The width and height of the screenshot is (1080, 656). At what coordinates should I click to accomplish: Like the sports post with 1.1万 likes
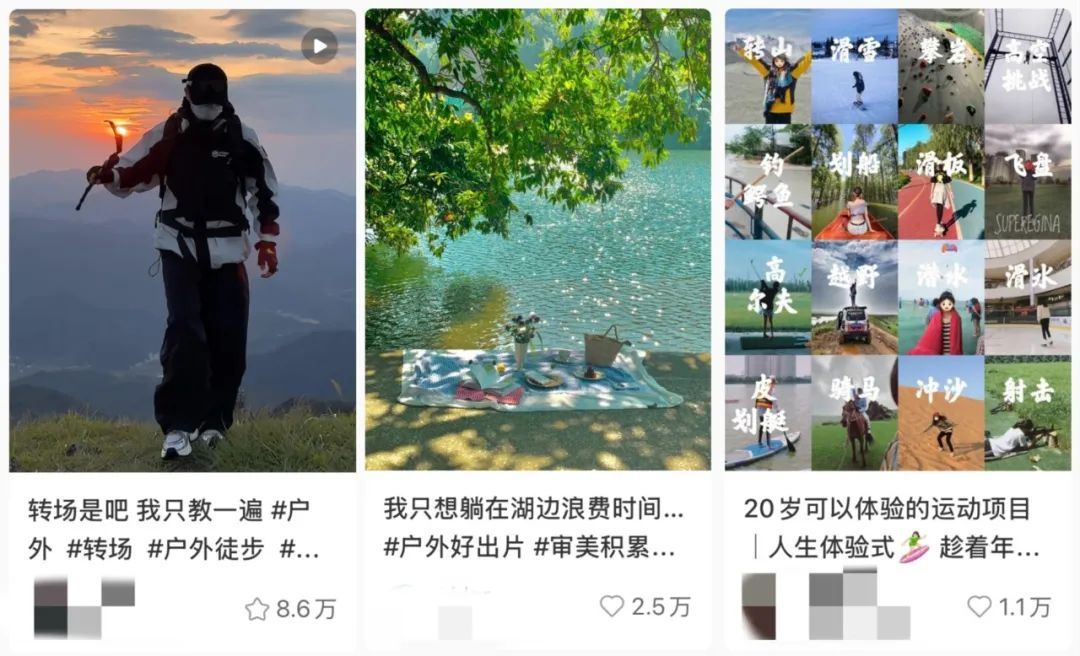[979, 606]
